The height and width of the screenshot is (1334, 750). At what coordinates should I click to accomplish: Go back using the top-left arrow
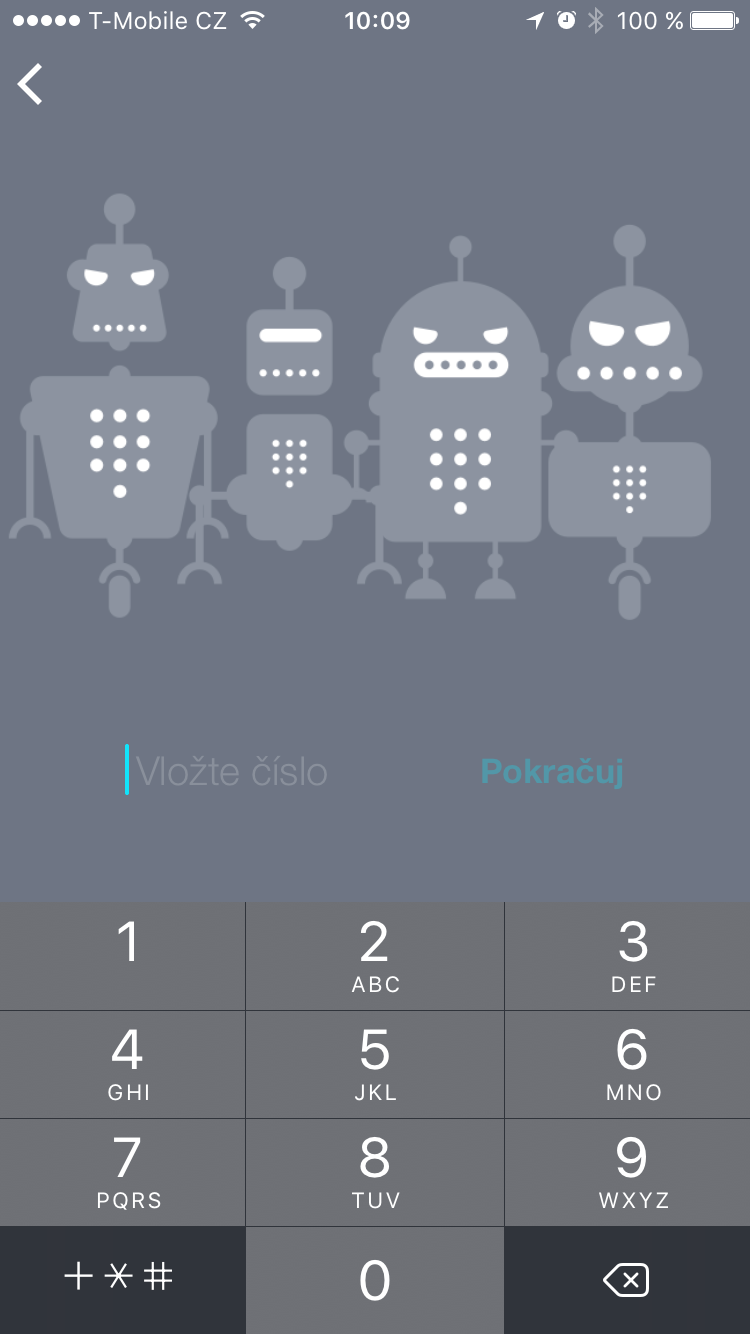pos(31,84)
